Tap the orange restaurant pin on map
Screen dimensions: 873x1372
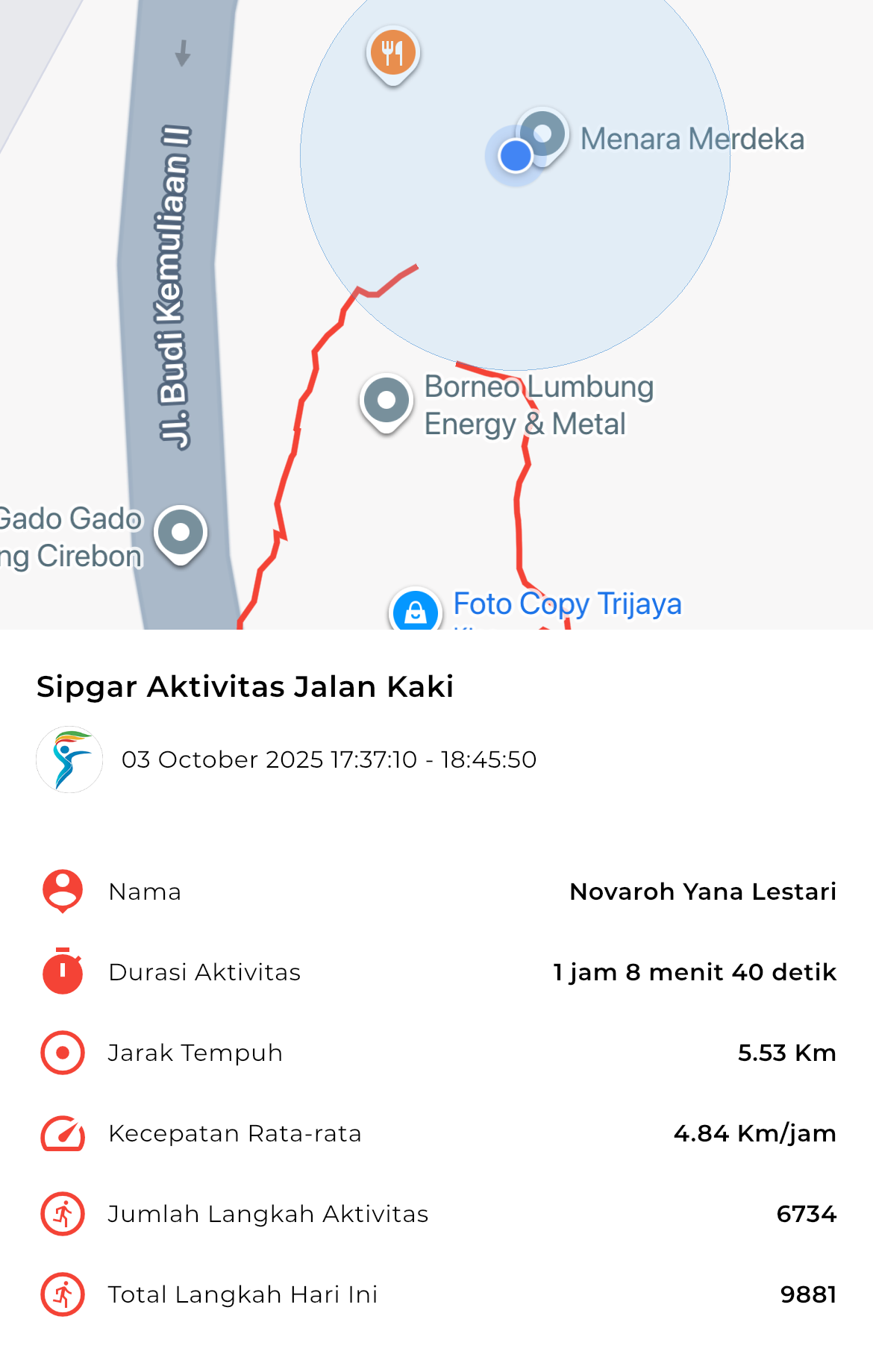pyautogui.click(x=393, y=54)
